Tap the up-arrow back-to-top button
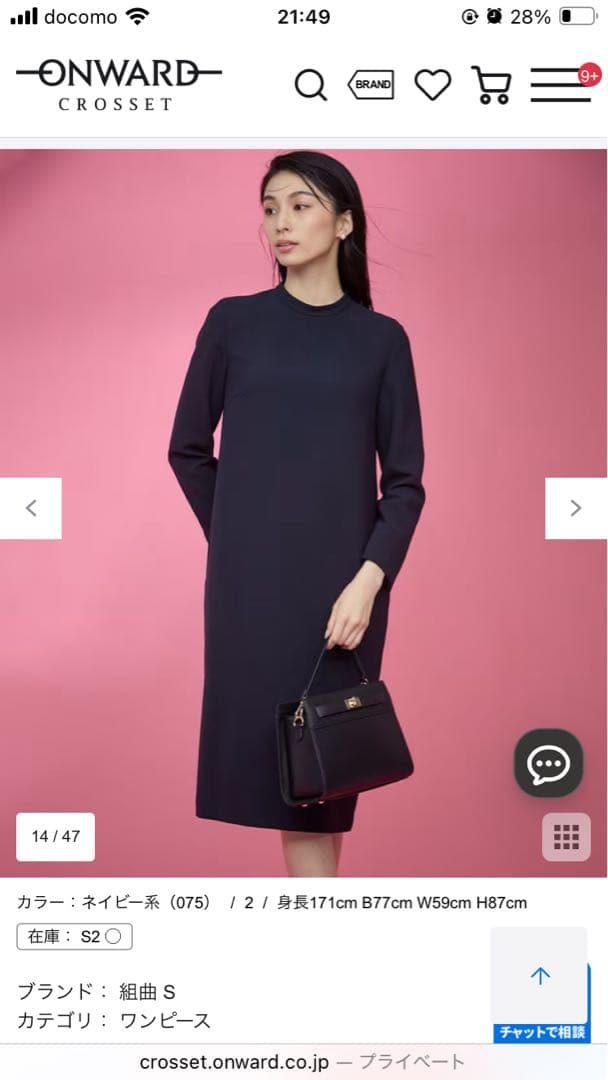608x1080 pixels. (x=540, y=976)
